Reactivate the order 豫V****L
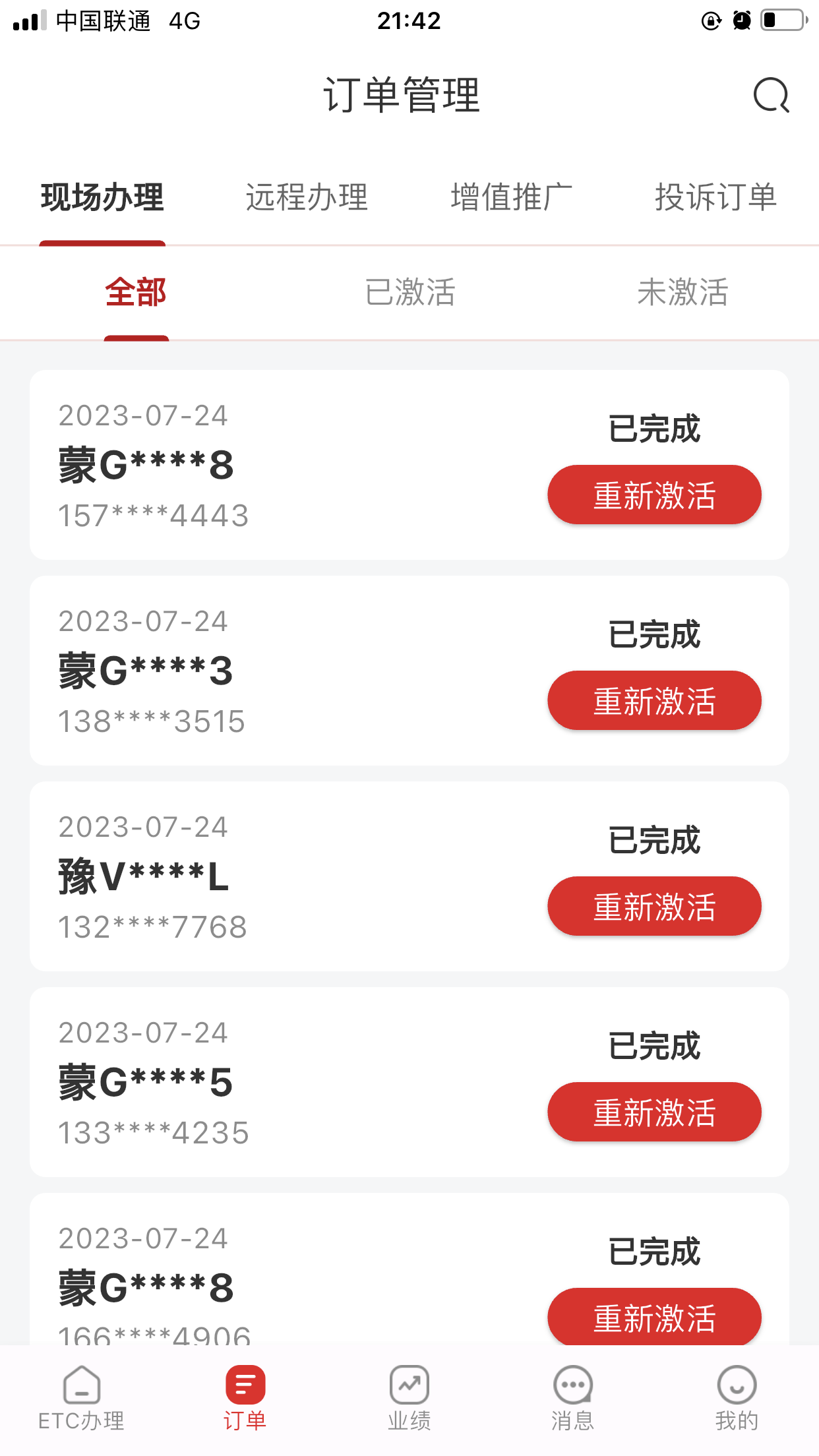The width and height of the screenshot is (819, 1456). click(654, 906)
